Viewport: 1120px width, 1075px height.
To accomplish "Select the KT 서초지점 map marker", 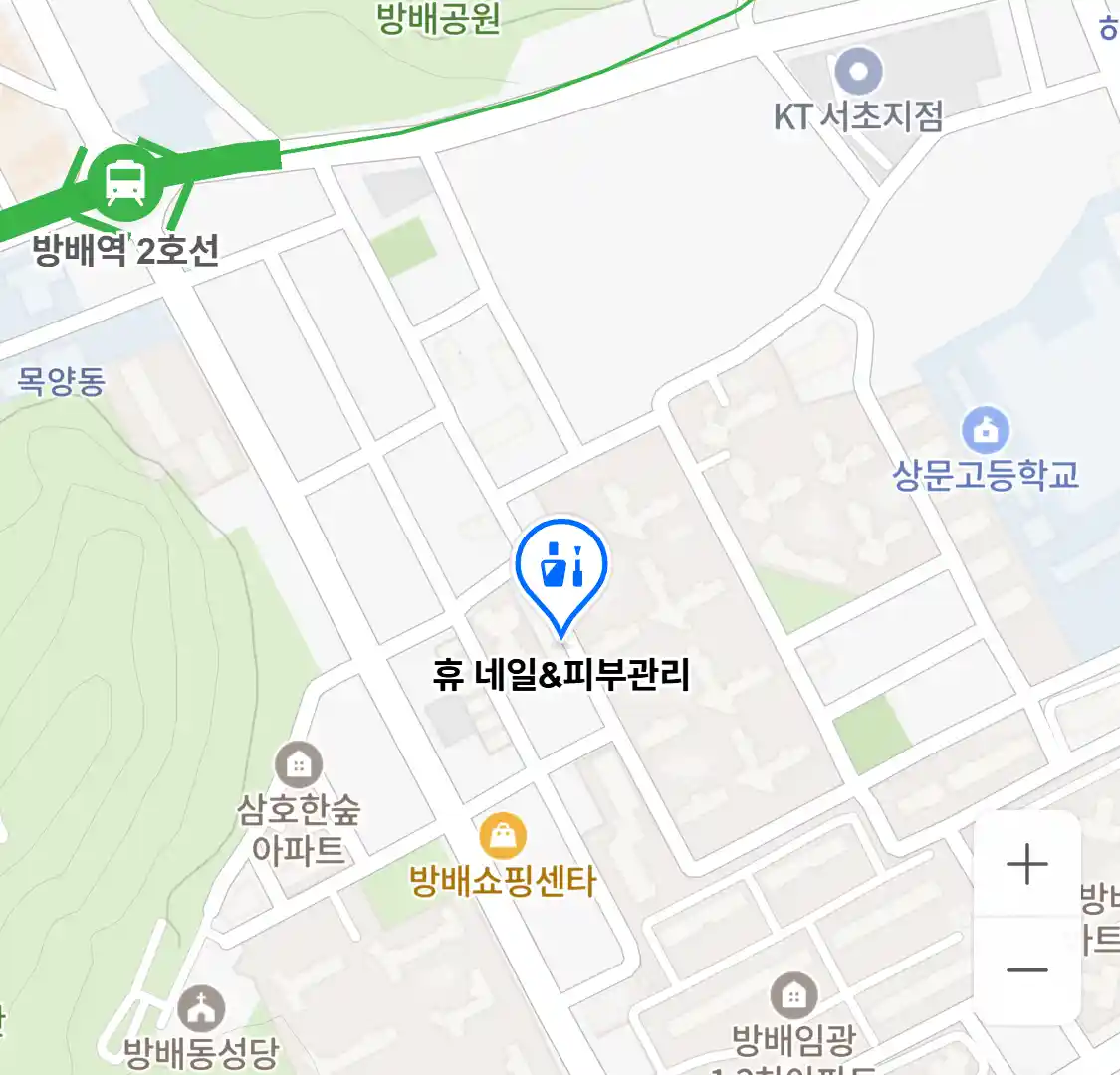I will pos(858,73).
